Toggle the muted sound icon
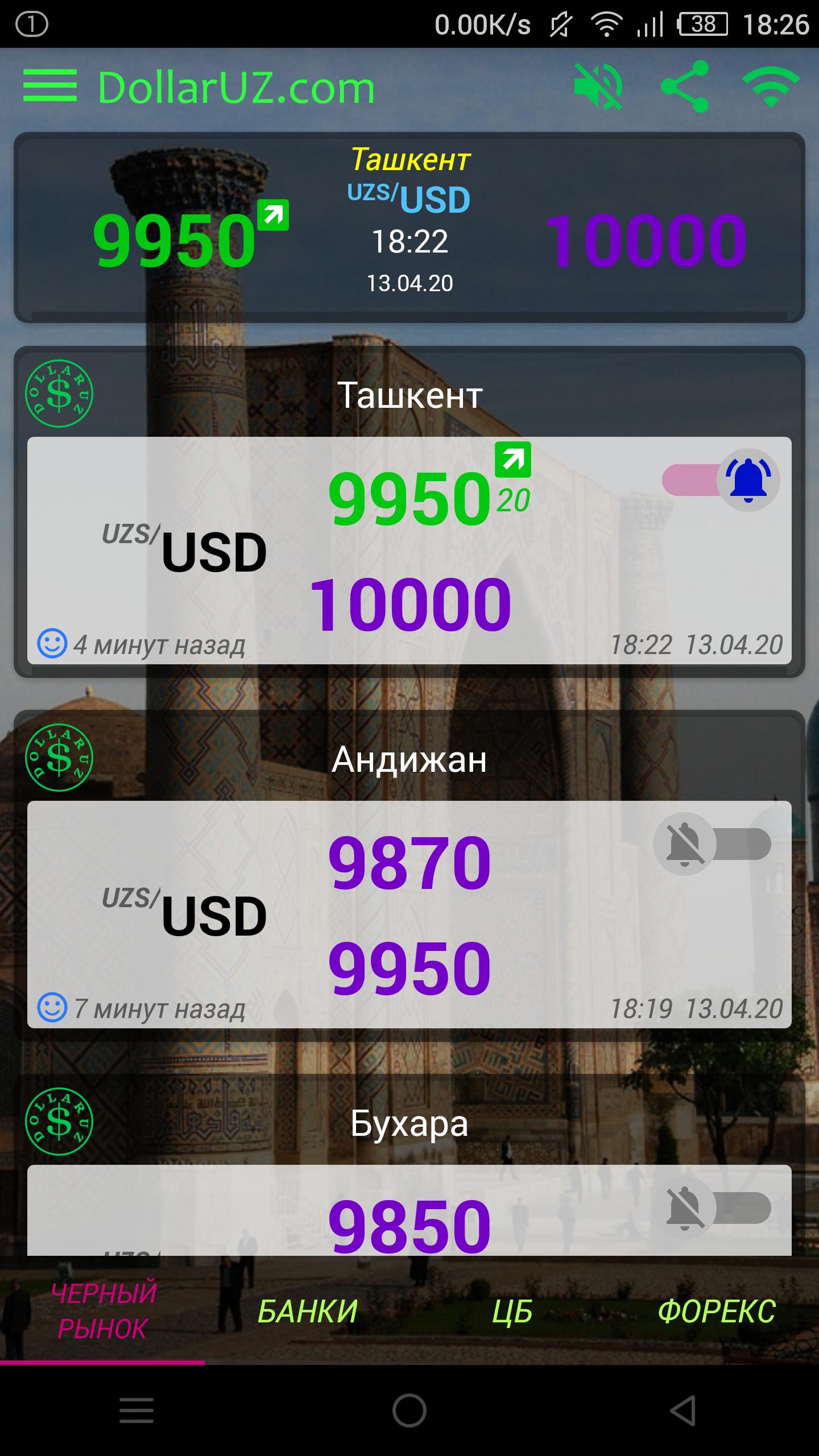Screen dimensions: 819x1456 tap(598, 86)
